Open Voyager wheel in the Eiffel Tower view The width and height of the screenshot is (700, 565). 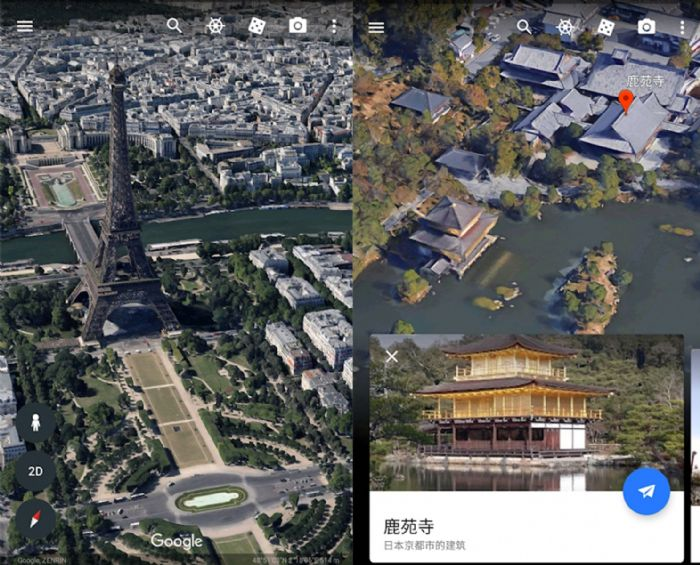click(x=215, y=26)
